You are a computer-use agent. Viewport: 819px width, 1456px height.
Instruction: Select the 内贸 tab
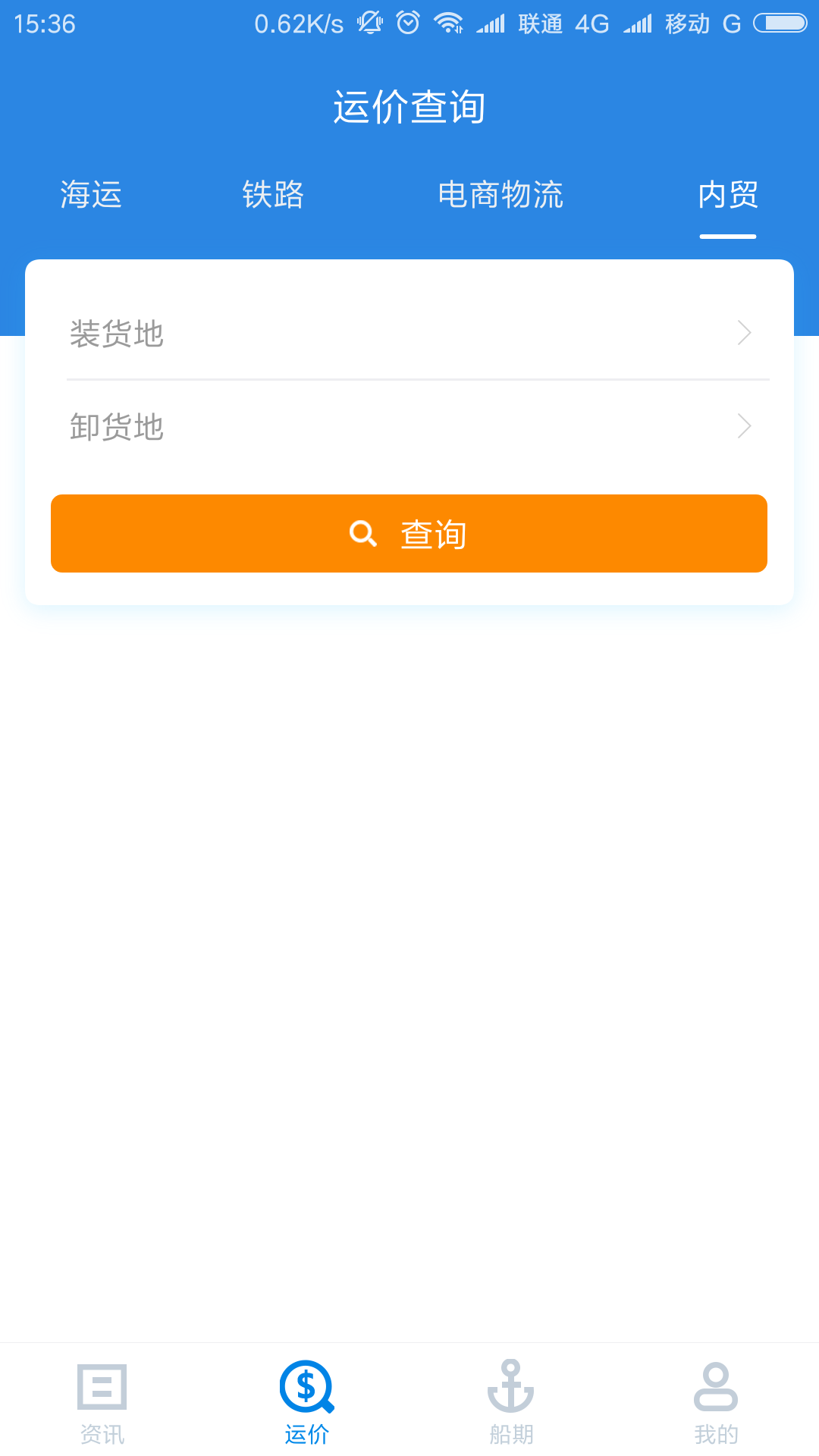coord(728,195)
